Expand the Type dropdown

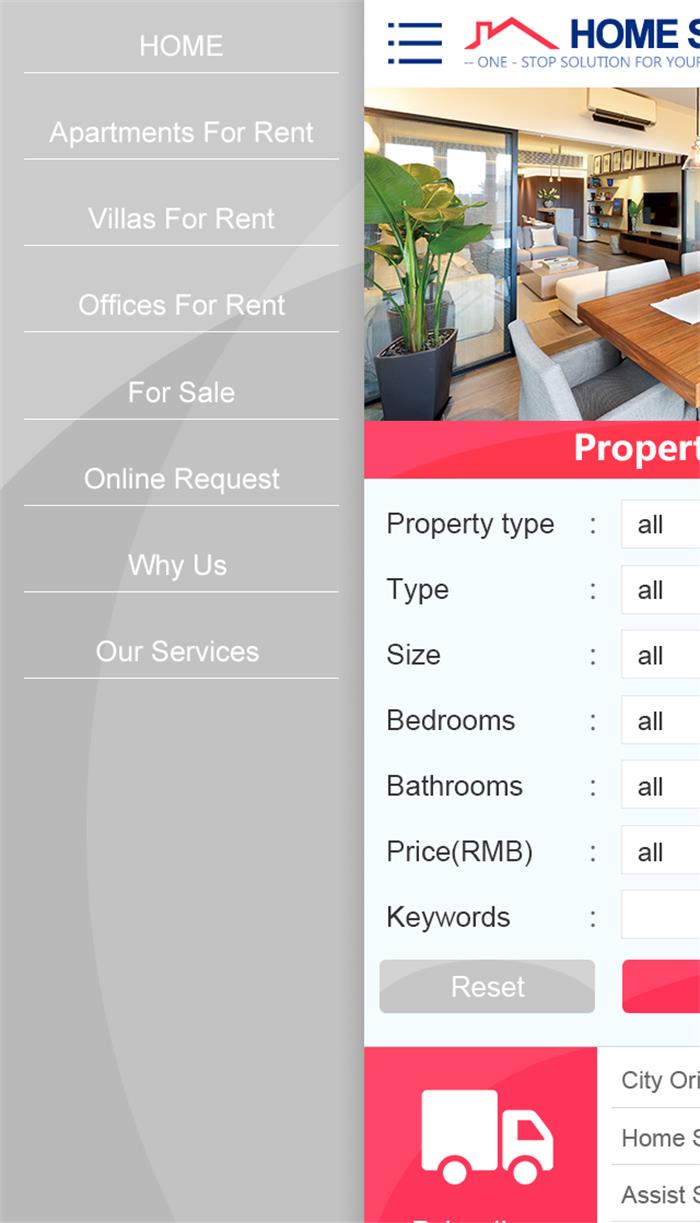pyautogui.click(x=661, y=590)
